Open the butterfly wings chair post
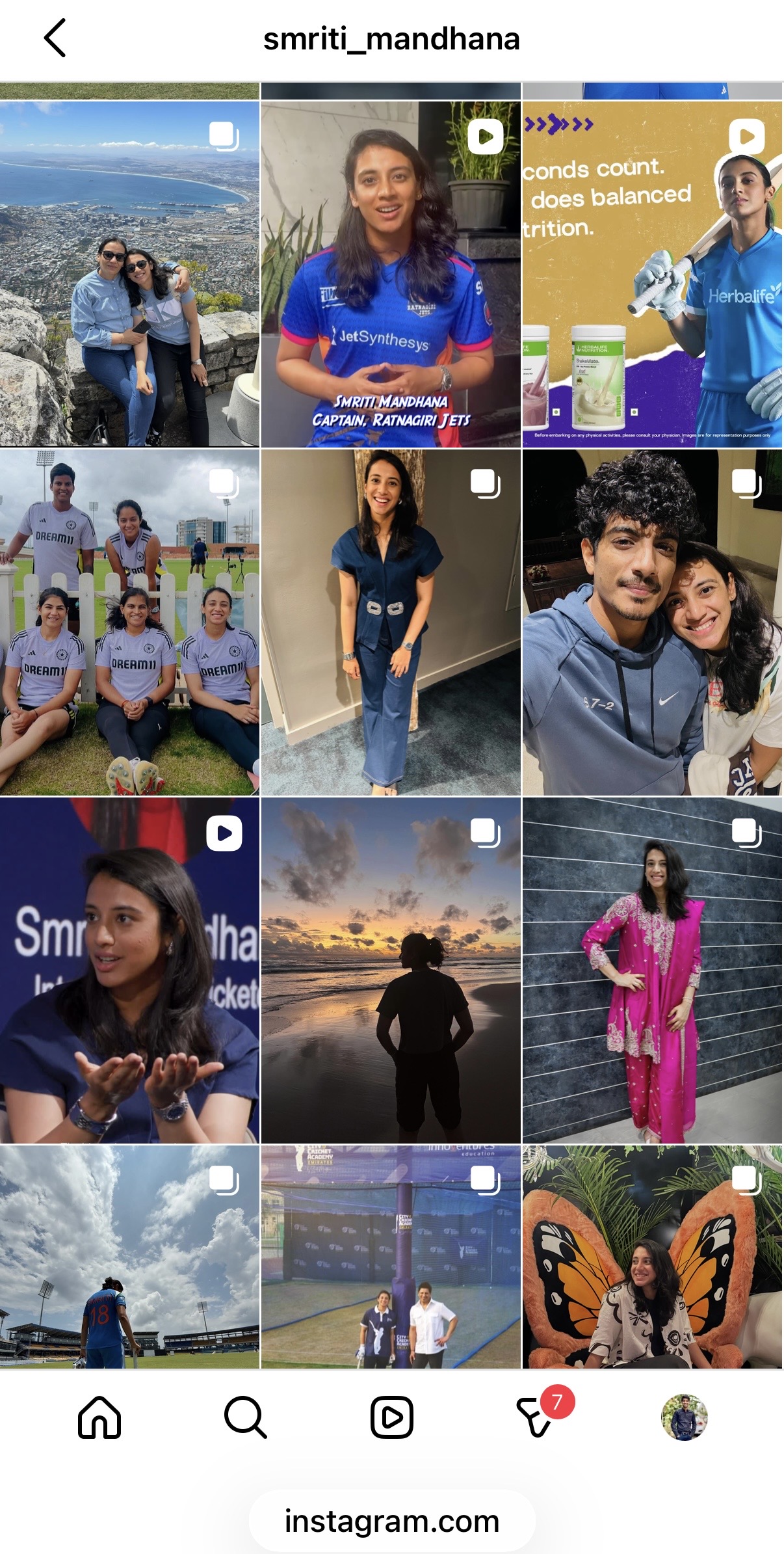The height and width of the screenshot is (1554, 784). (652, 1257)
